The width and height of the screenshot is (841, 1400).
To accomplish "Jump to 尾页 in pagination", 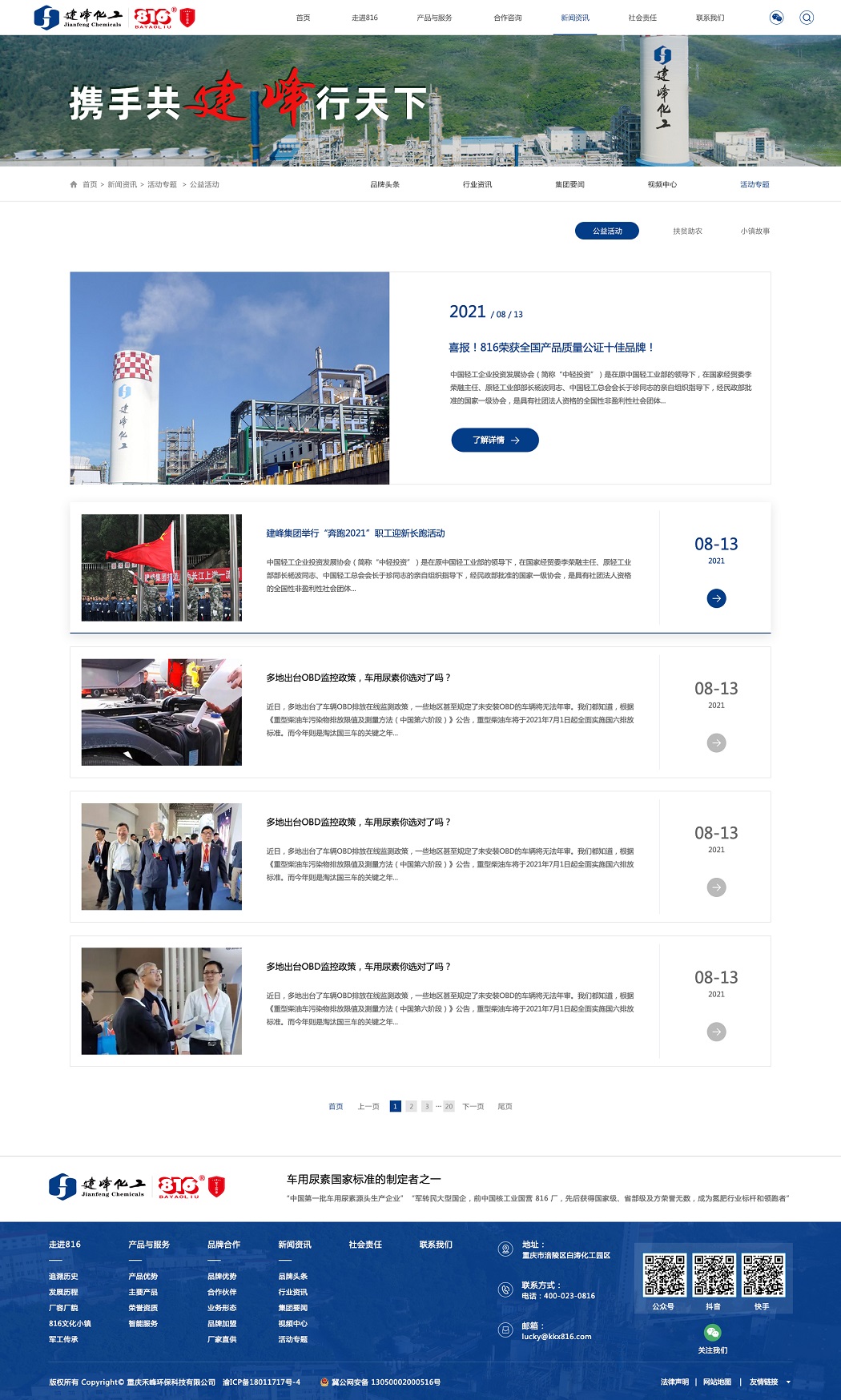I will pos(505,1107).
